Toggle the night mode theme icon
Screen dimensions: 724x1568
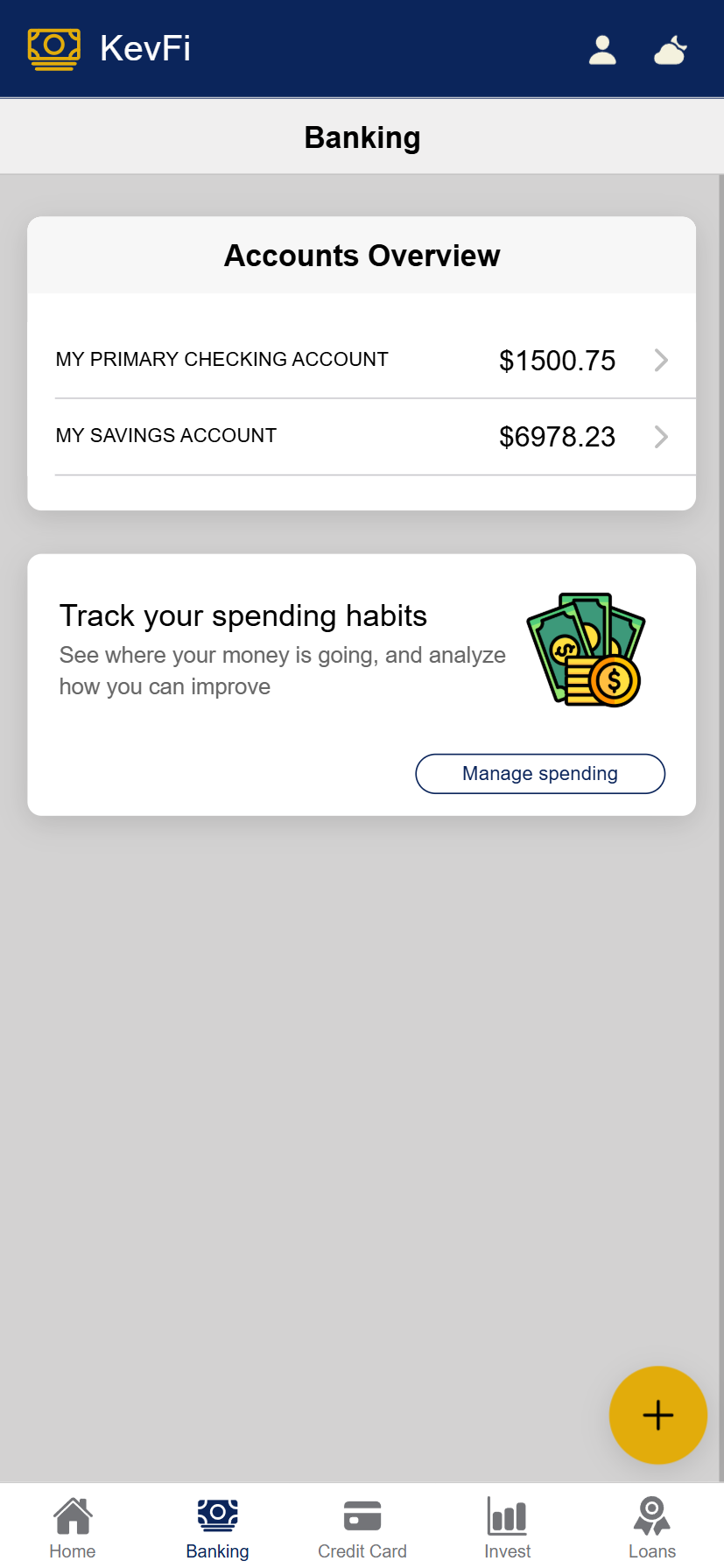[671, 50]
